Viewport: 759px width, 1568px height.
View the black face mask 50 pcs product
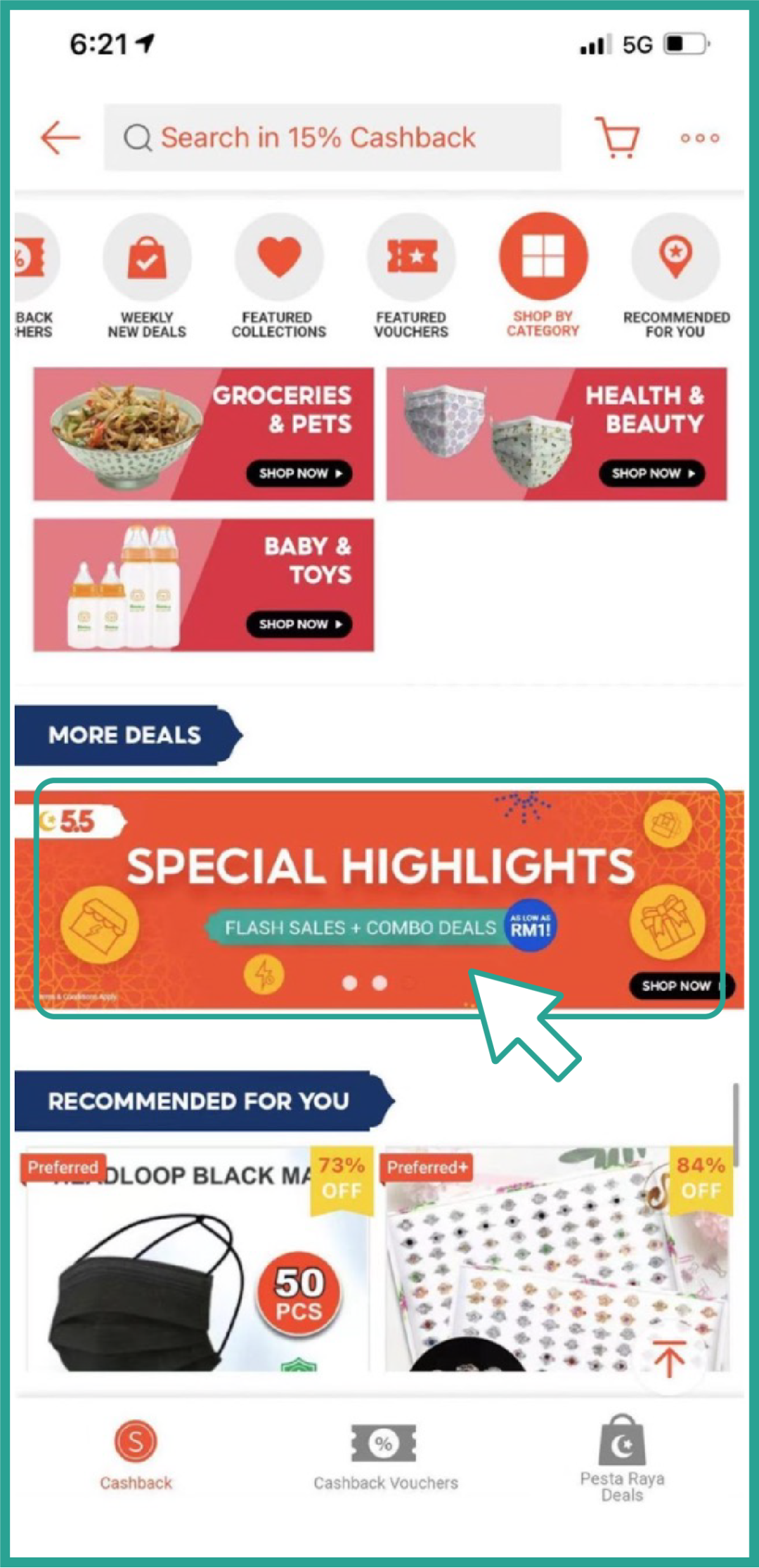(197, 1265)
